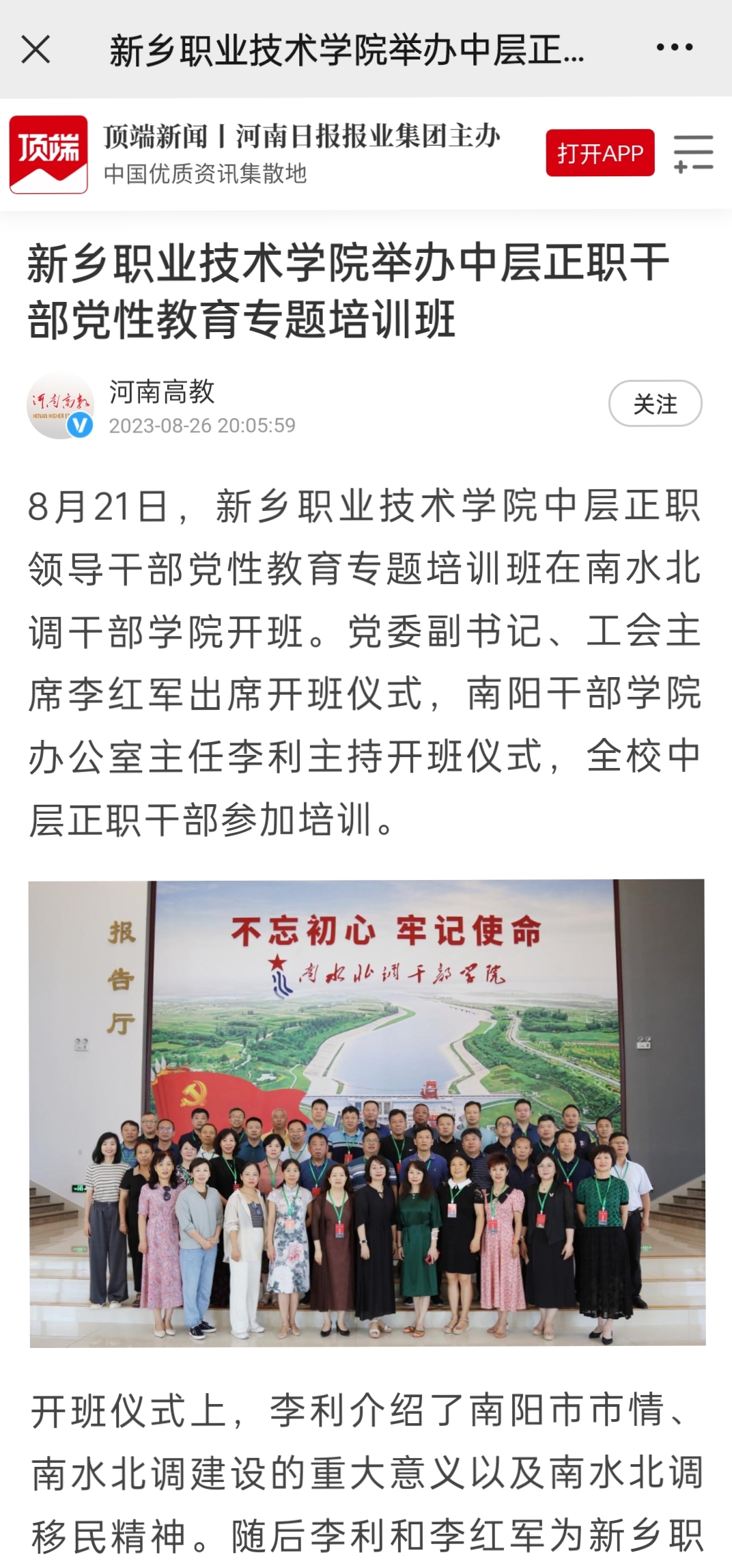Open the 河南高教 author profile avatar
732x1568 pixels.
click(x=60, y=405)
